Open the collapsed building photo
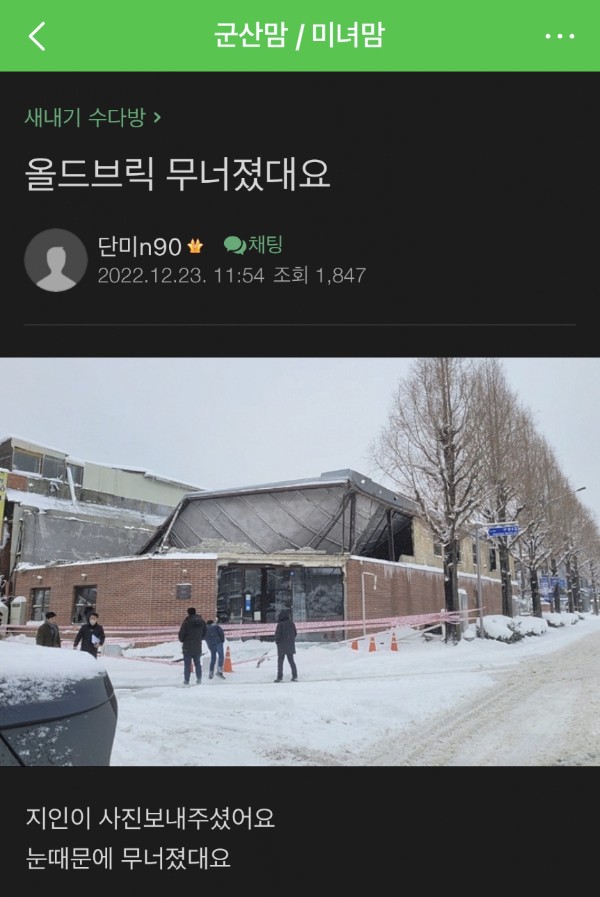600x897 pixels. (300, 561)
